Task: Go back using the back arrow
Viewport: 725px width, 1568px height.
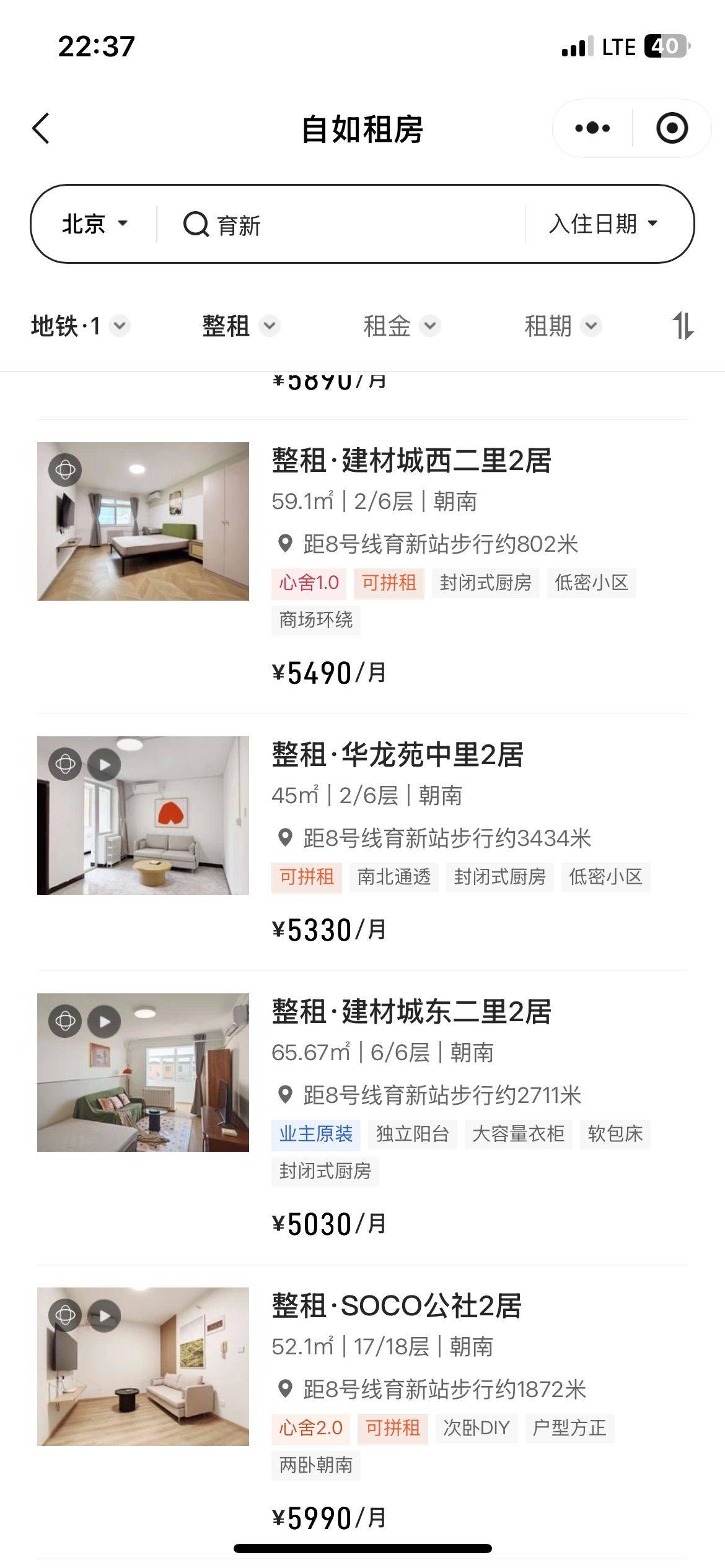Action: coord(41,129)
